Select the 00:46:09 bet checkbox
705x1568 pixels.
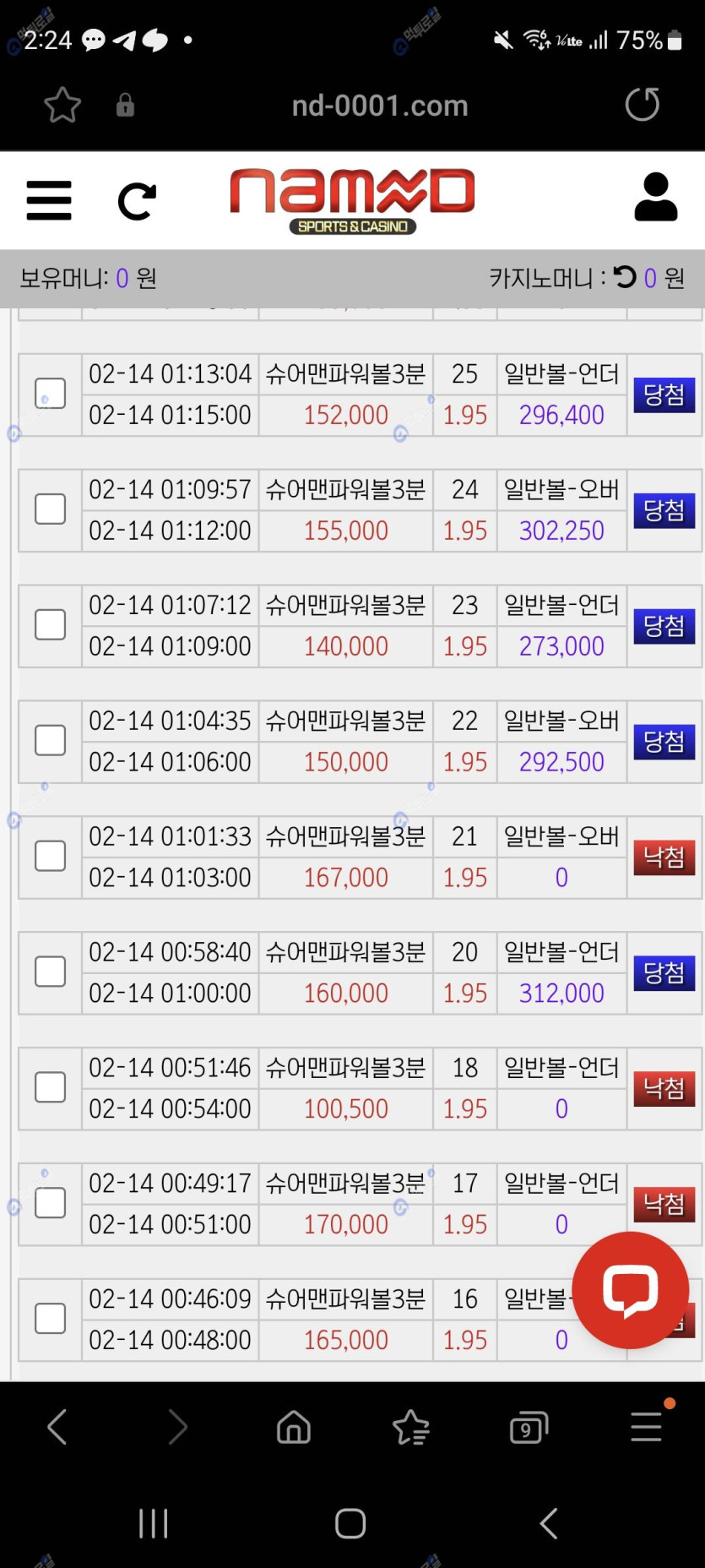[x=50, y=1319]
